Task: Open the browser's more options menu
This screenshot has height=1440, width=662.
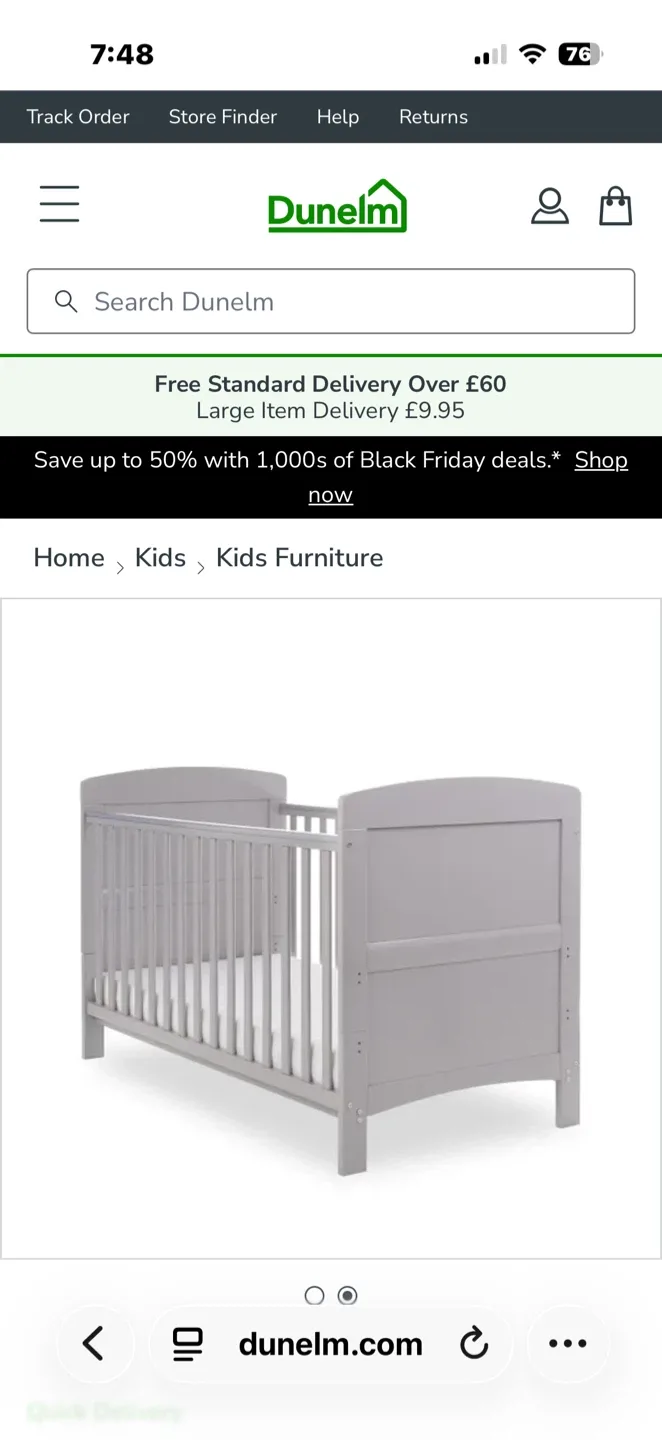Action: coord(567,1344)
